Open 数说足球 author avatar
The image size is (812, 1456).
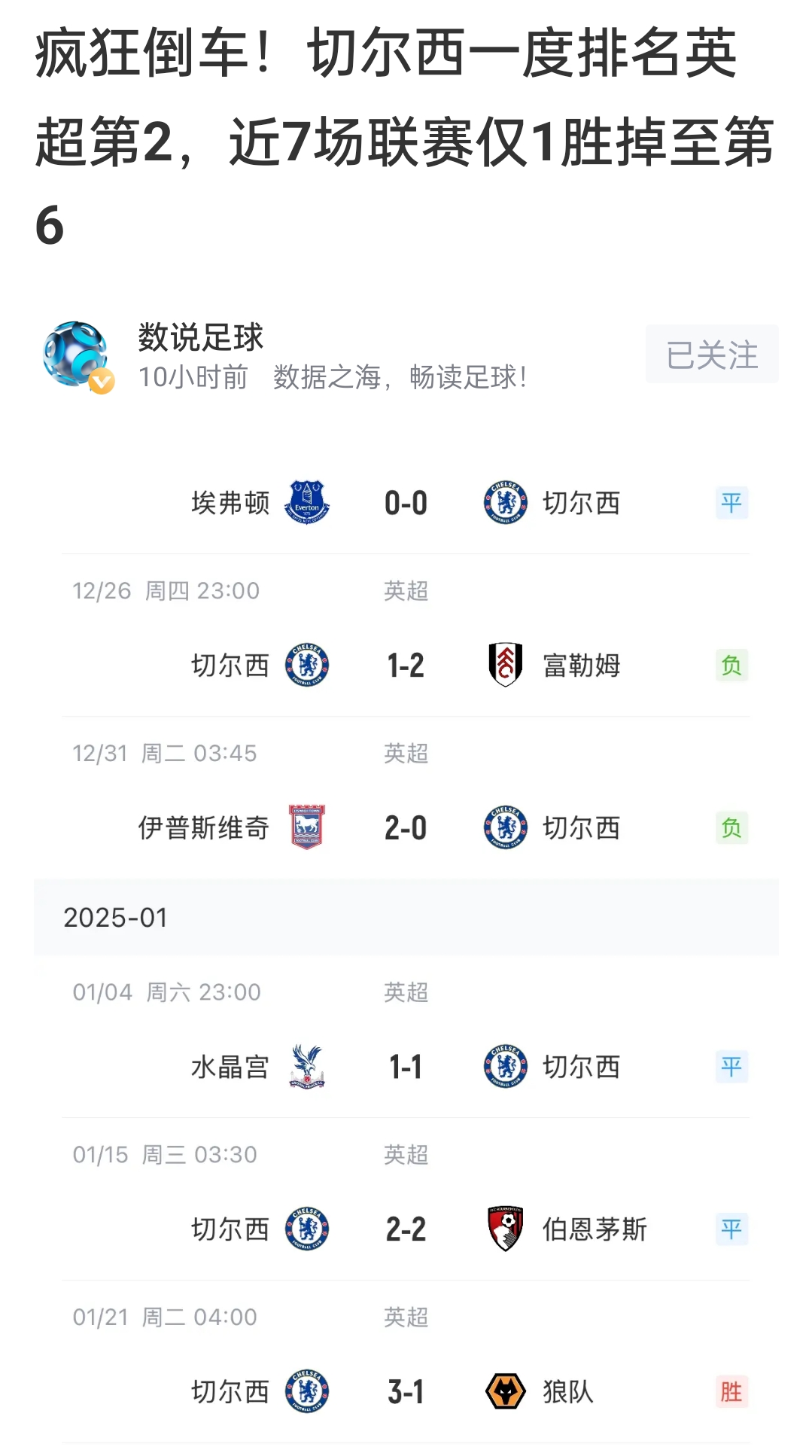coord(76,355)
